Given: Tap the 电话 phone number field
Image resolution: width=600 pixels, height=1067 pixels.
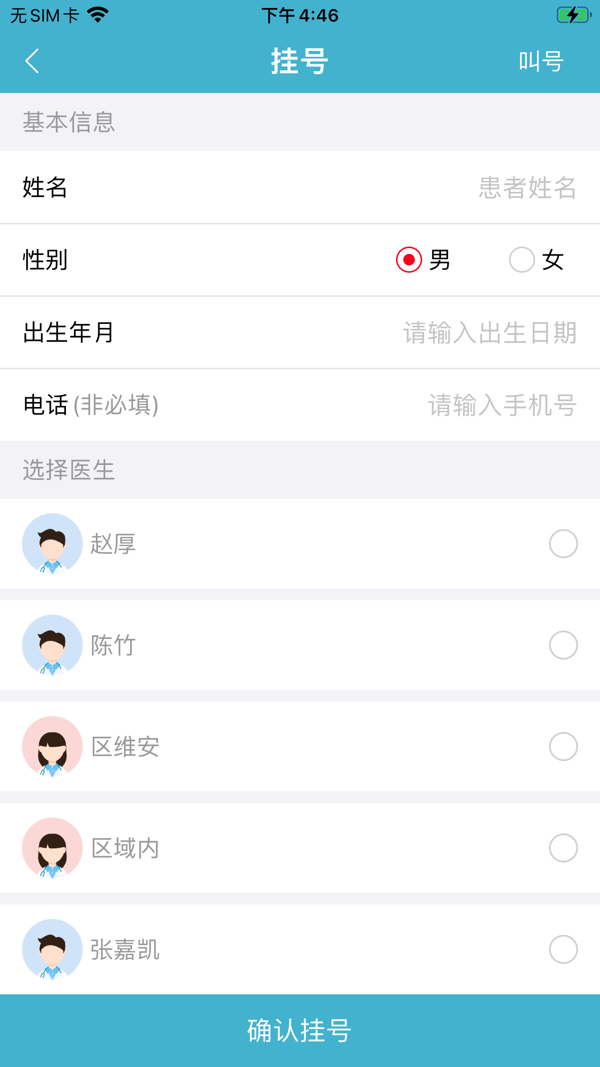Looking at the screenshot, I should (x=502, y=405).
